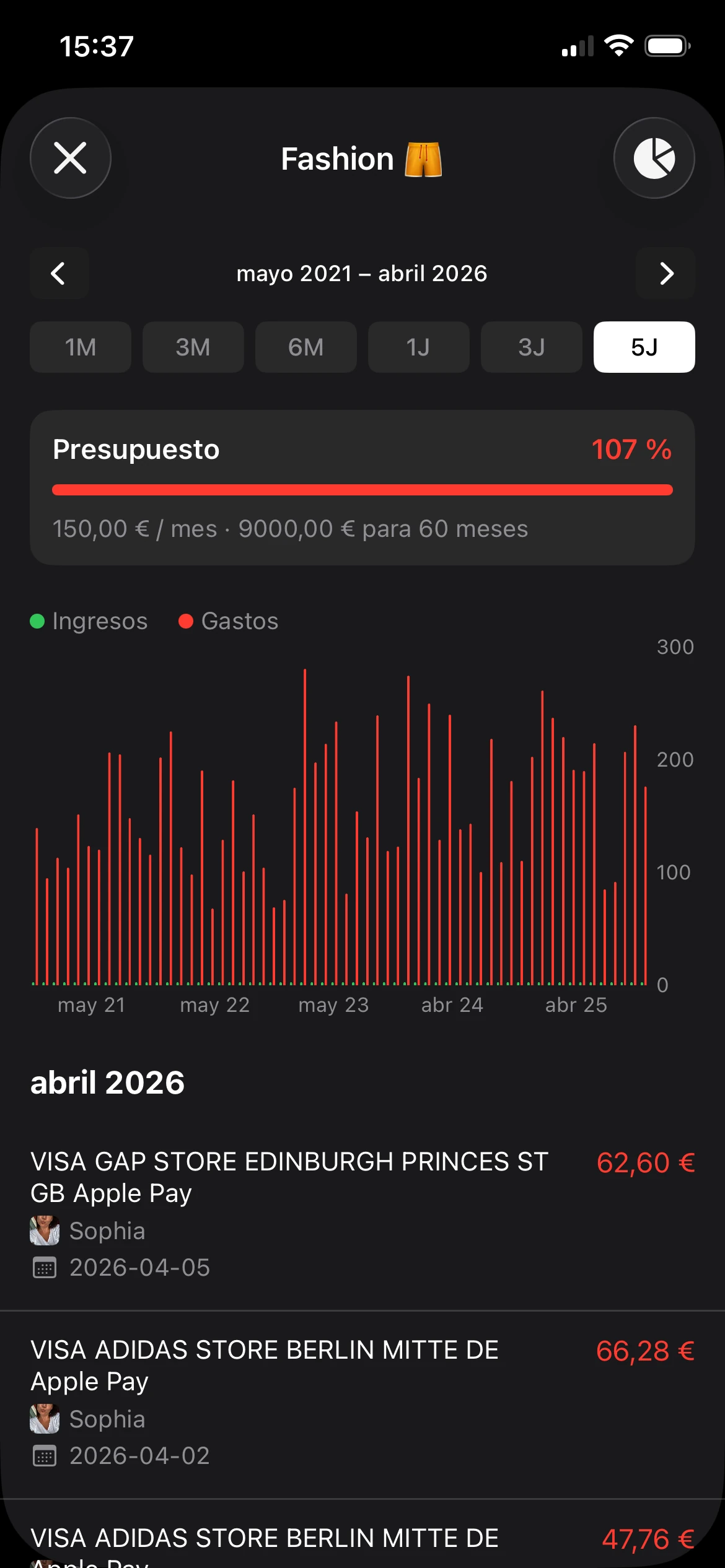
Task: Click the shorts emoji in the Fashion title
Action: point(423,158)
